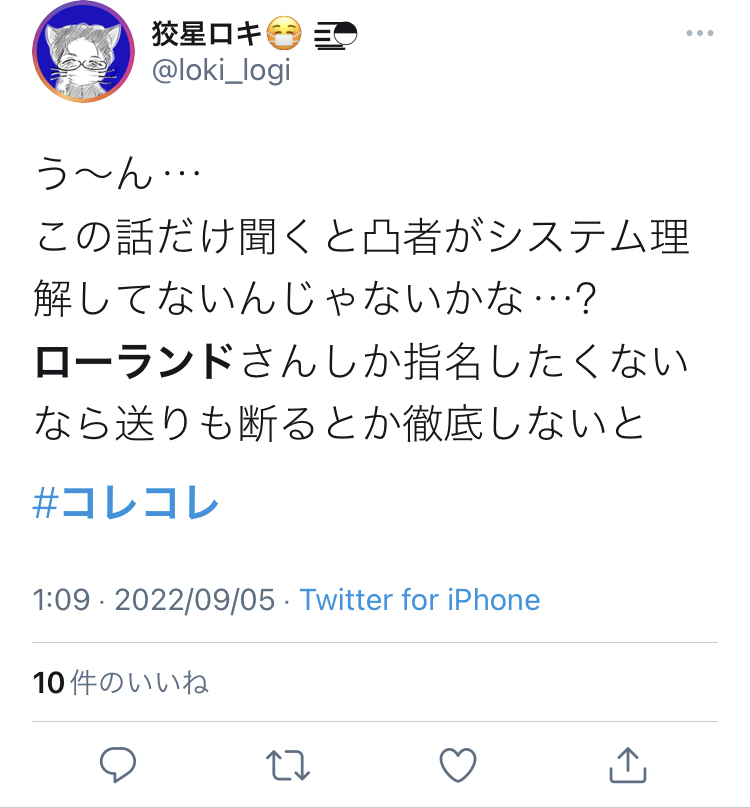Reply to this tweet
Screen dimensions: 750x808
pos(118,765)
